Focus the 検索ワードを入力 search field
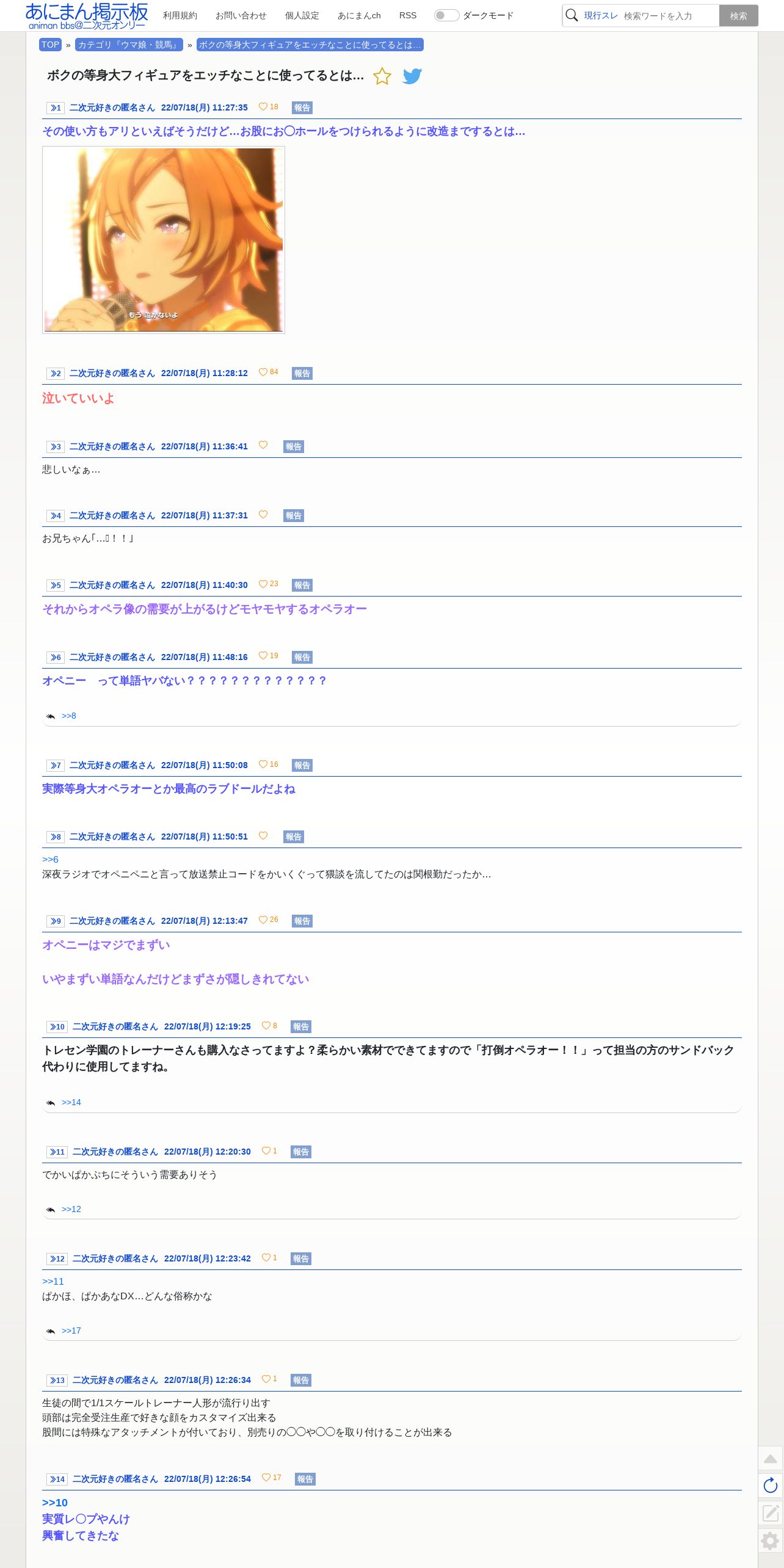The image size is (784, 1568). tap(669, 16)
